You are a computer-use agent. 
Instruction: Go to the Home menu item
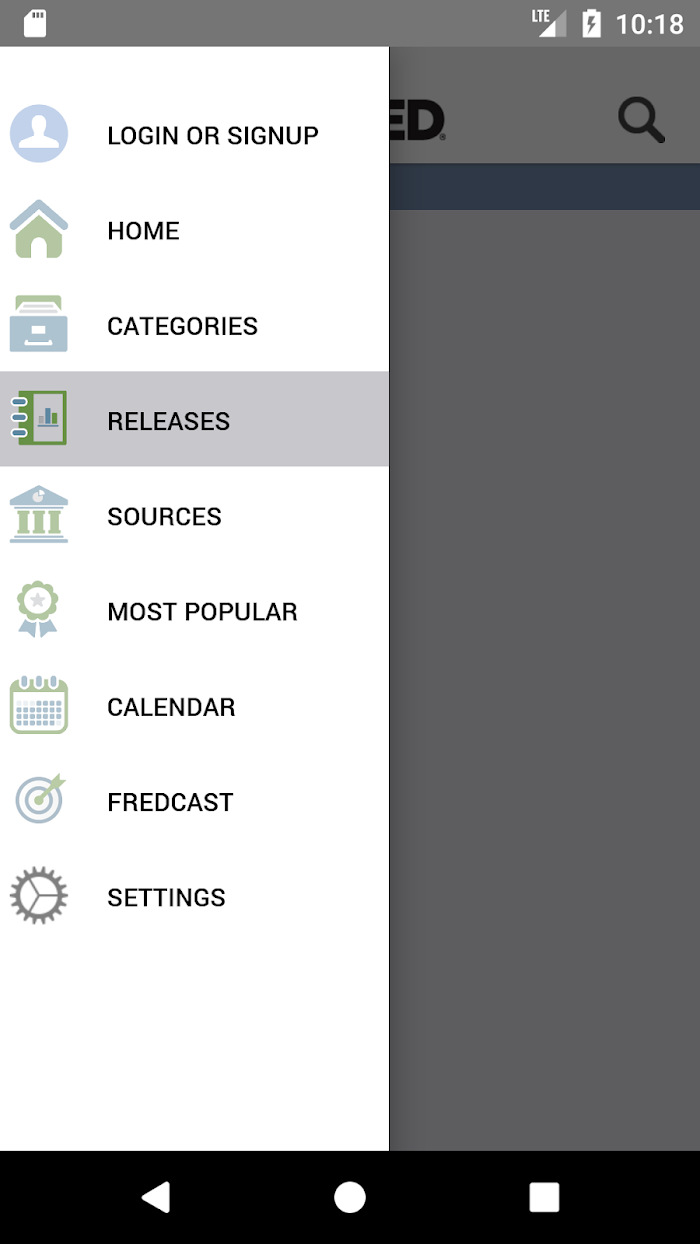(x=194, y=230)
